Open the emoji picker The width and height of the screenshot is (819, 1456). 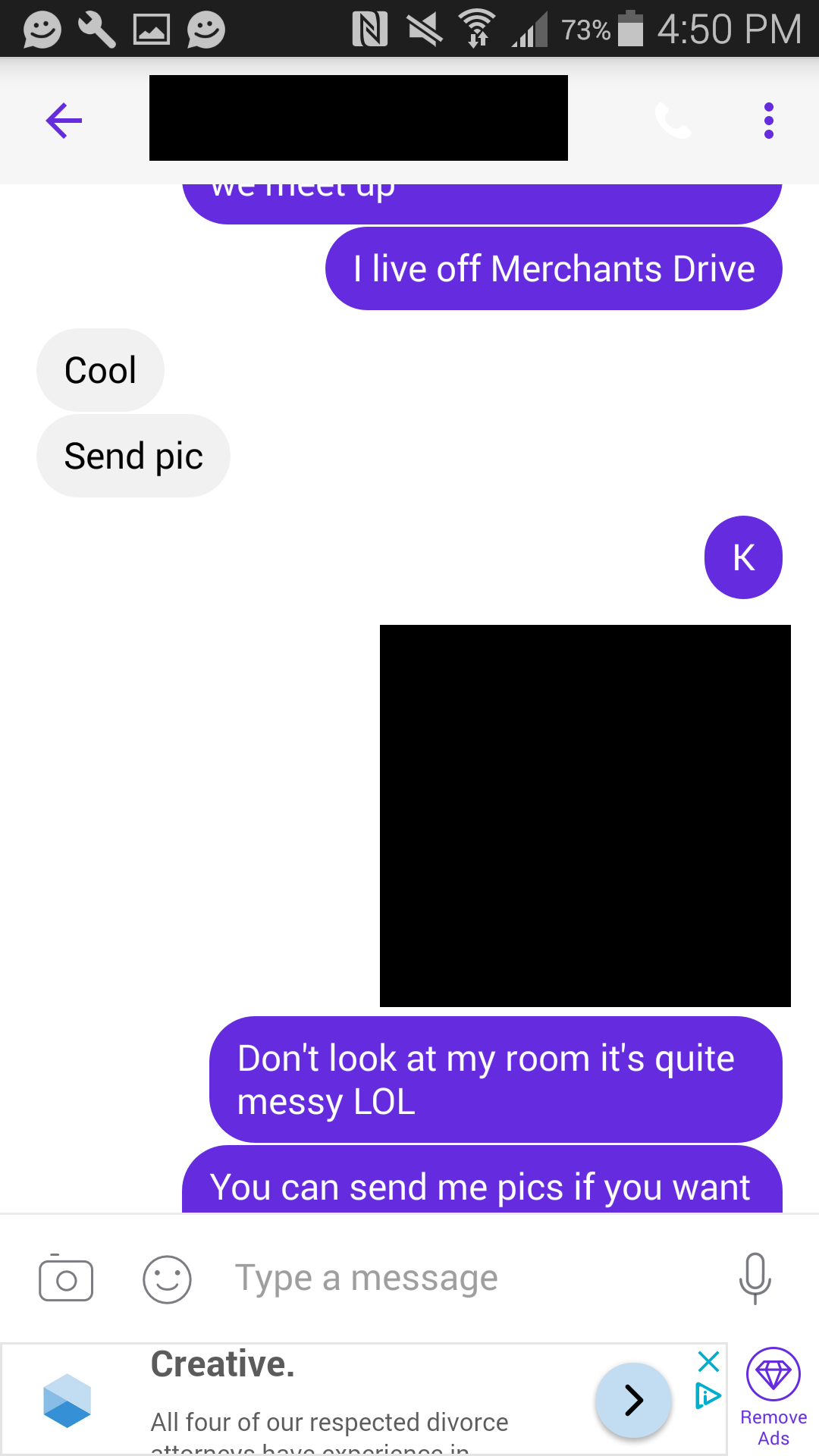[x=167, y=1279]
